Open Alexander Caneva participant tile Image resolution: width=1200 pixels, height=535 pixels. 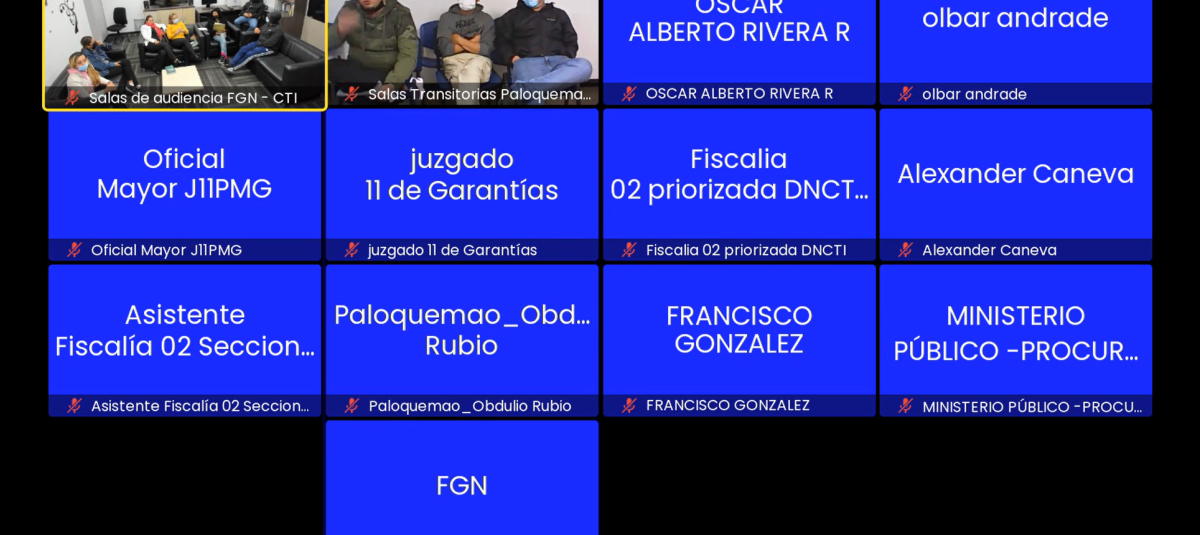(1015, 180)
